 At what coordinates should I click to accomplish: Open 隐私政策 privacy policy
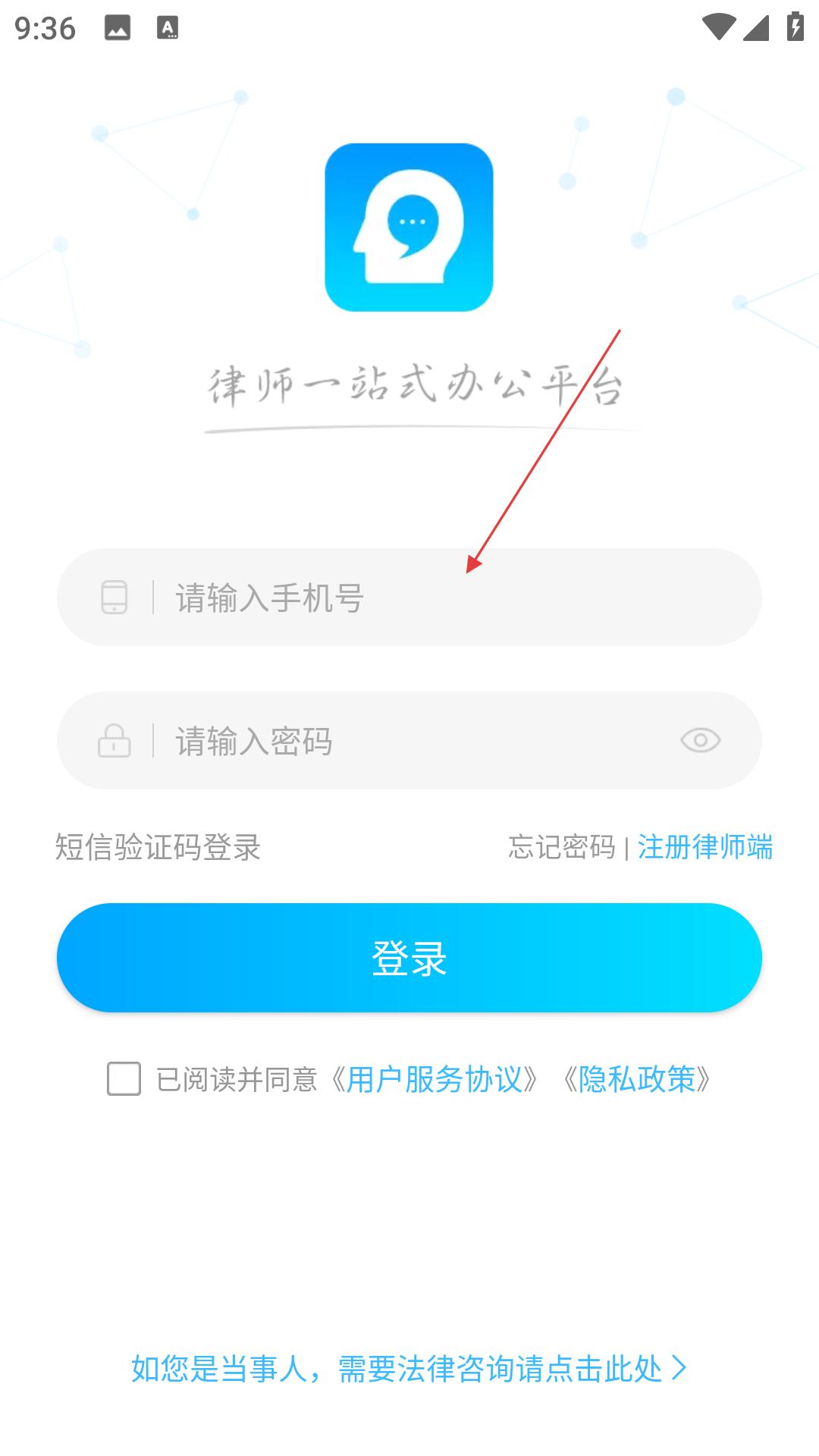[637, 1079]
